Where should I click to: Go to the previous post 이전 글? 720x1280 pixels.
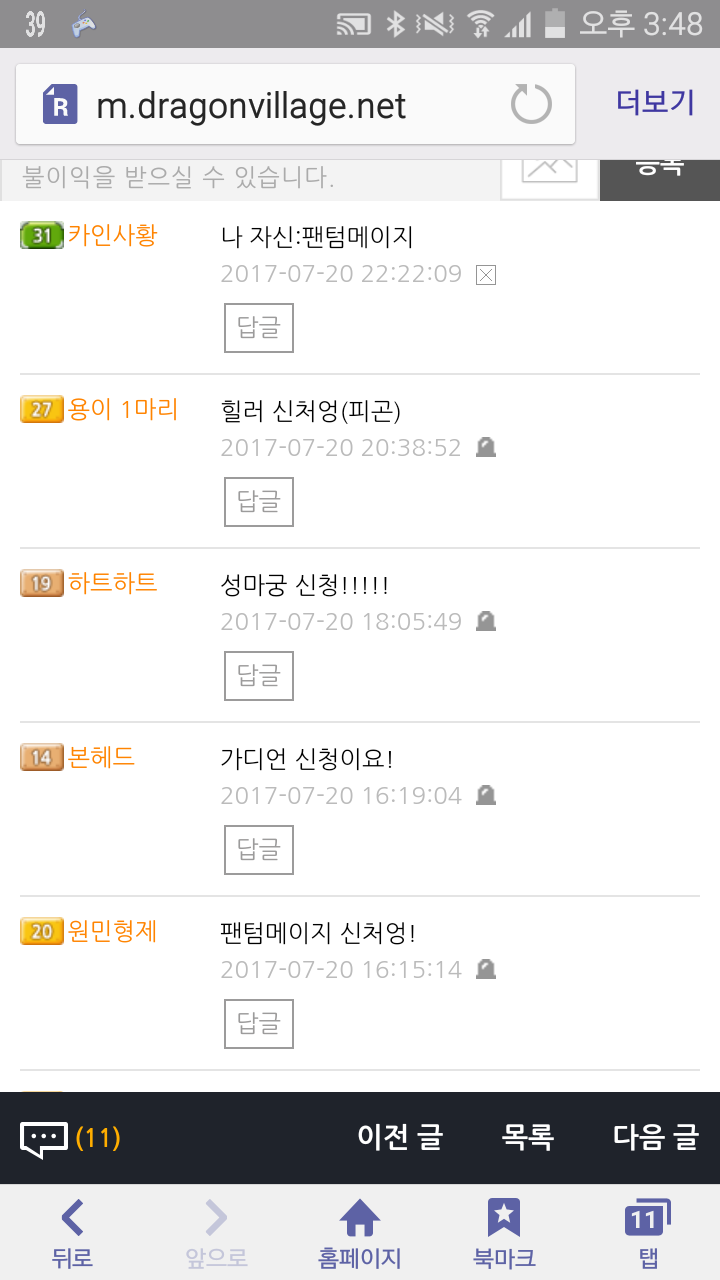point(400,1137)
